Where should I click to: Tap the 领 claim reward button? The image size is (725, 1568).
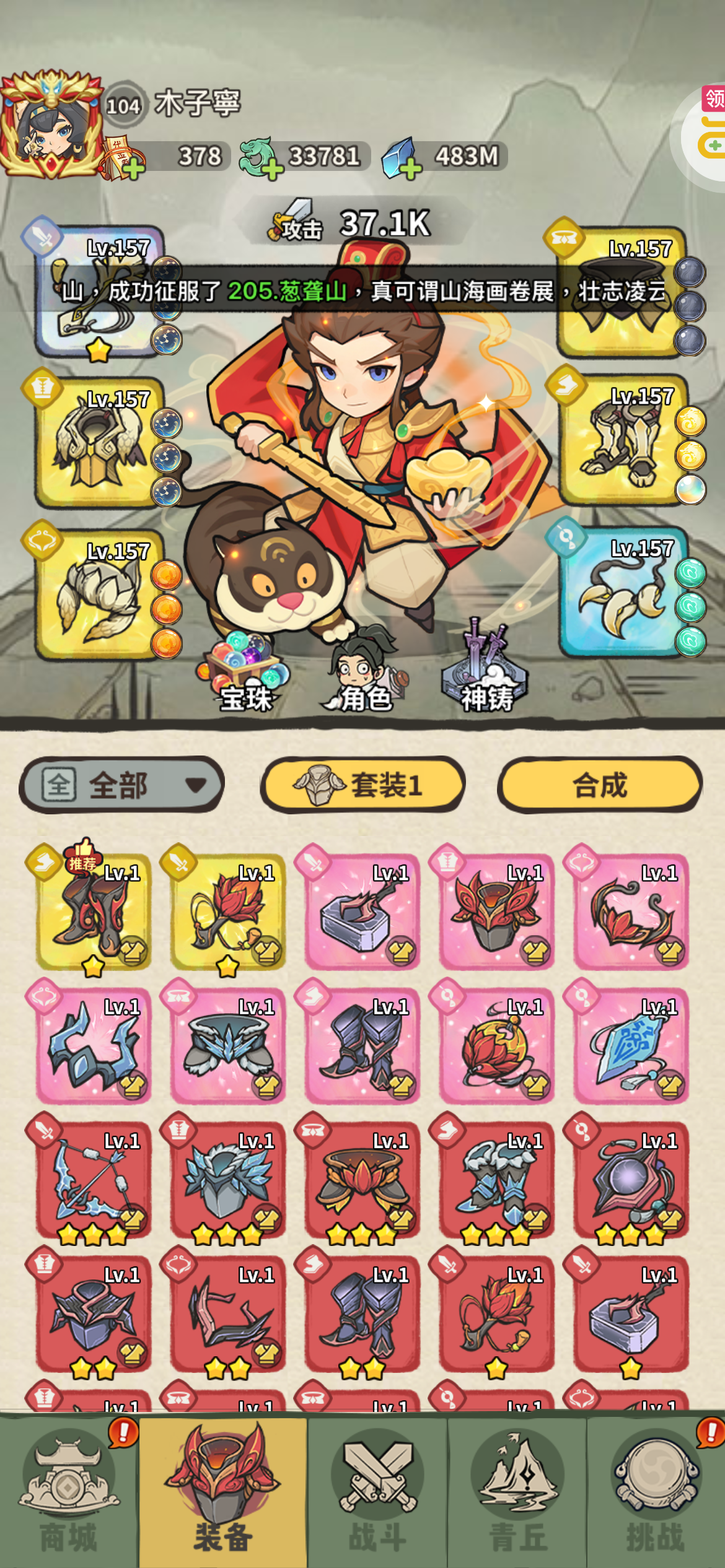(x=714, y=99)
